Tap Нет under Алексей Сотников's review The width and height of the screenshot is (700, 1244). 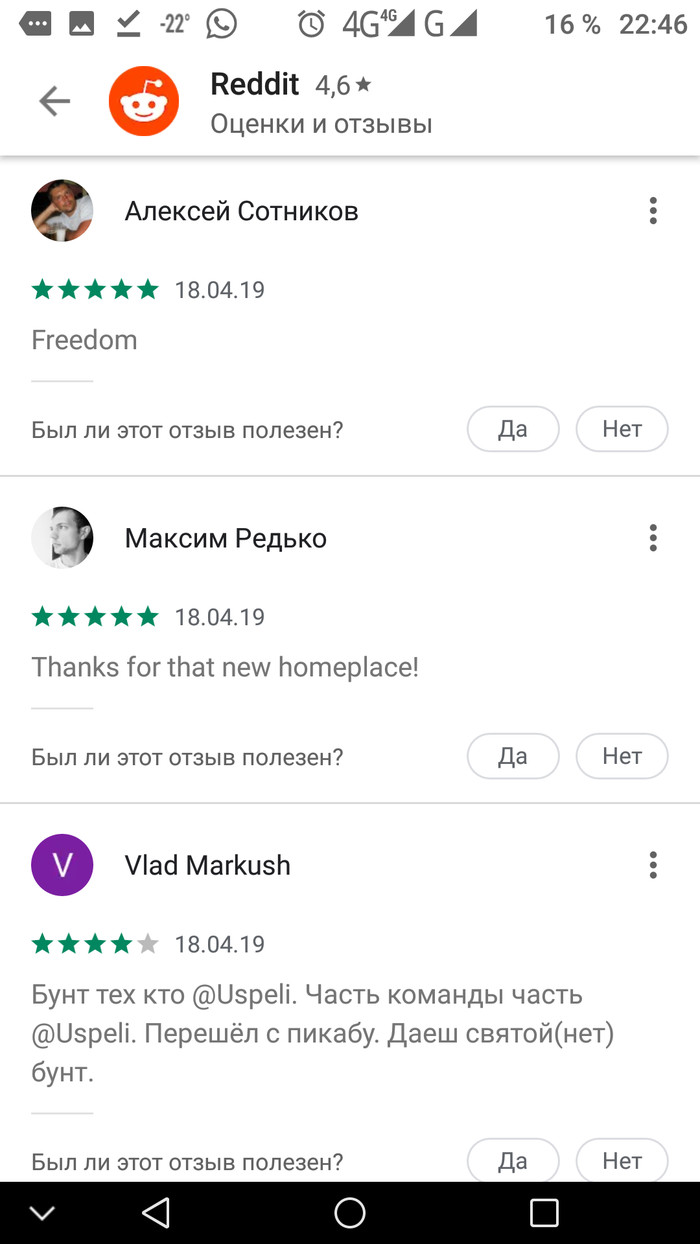(621, 430)
